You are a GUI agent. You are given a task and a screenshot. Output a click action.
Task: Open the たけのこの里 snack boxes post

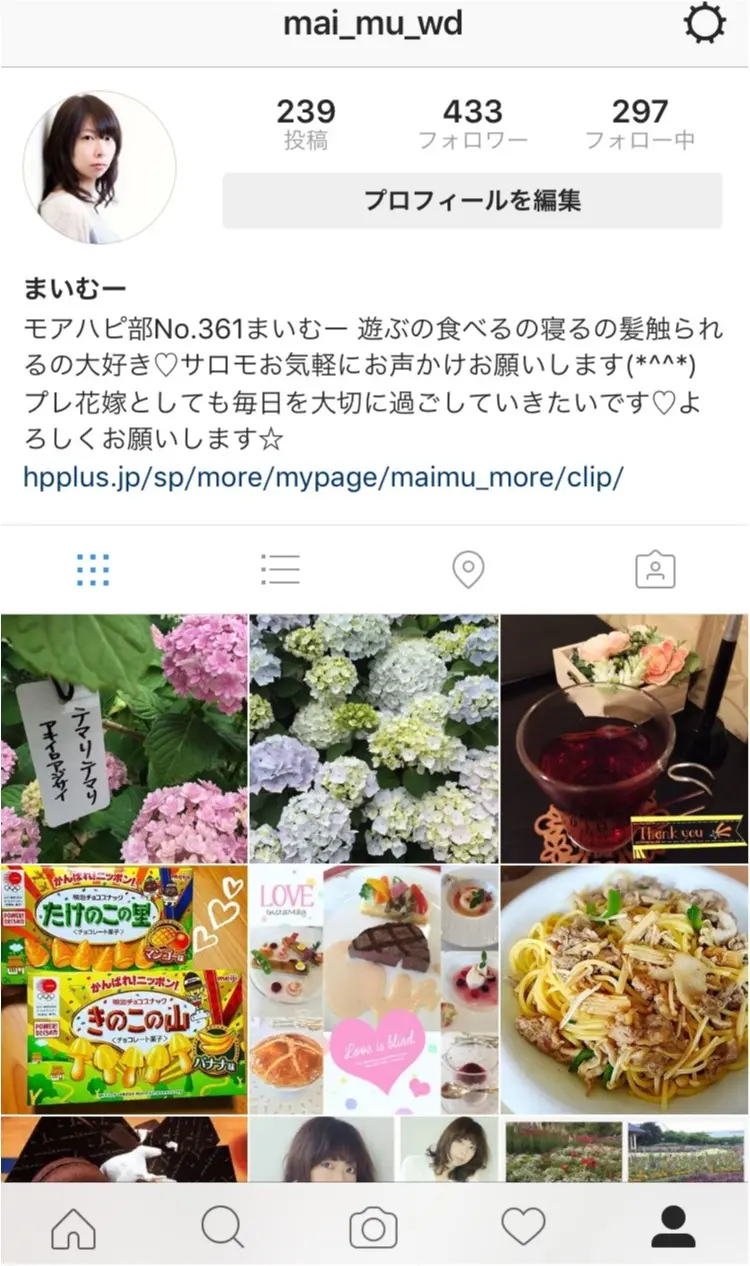tap(124, 989)
